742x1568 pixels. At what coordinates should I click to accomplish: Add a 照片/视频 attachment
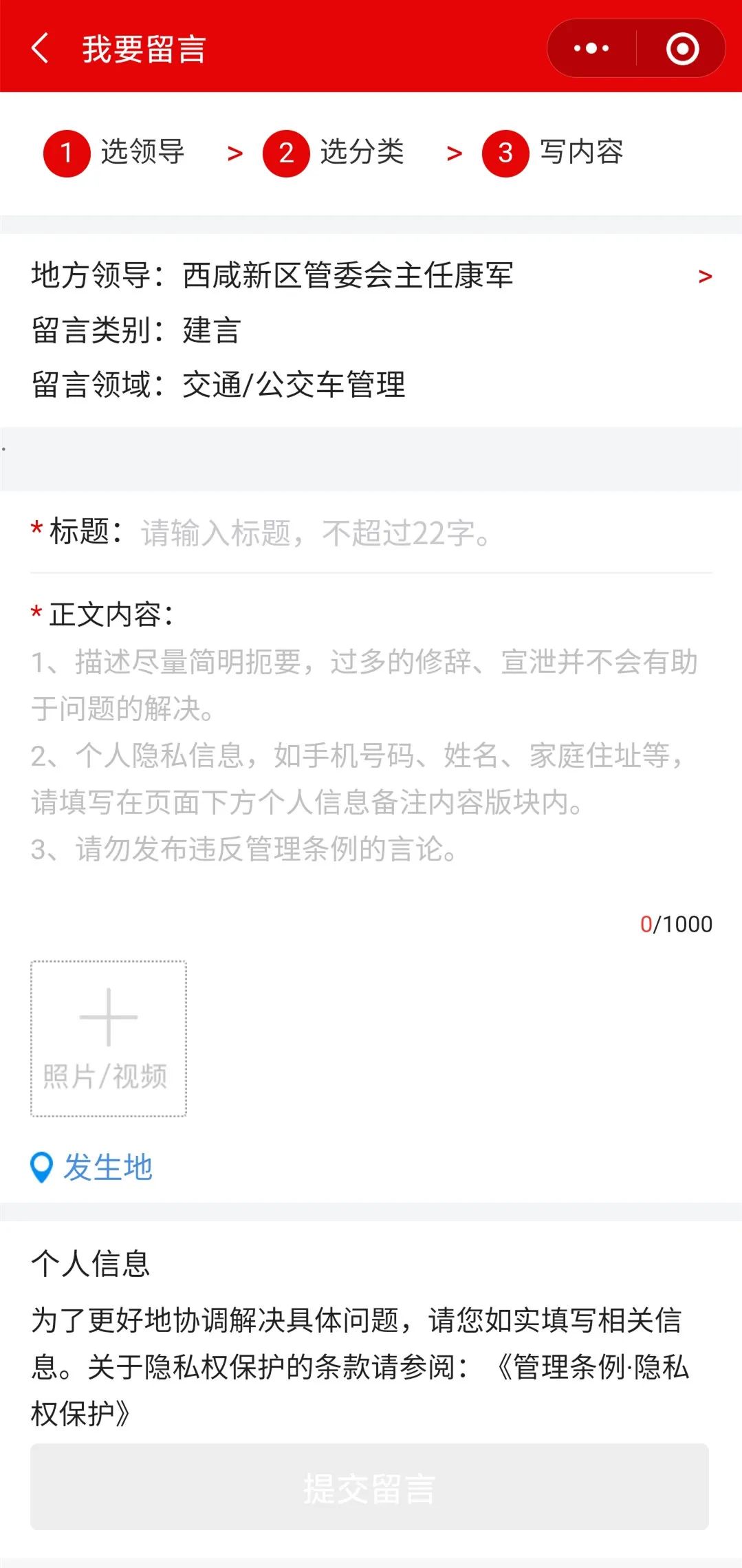pos(109,1038)
